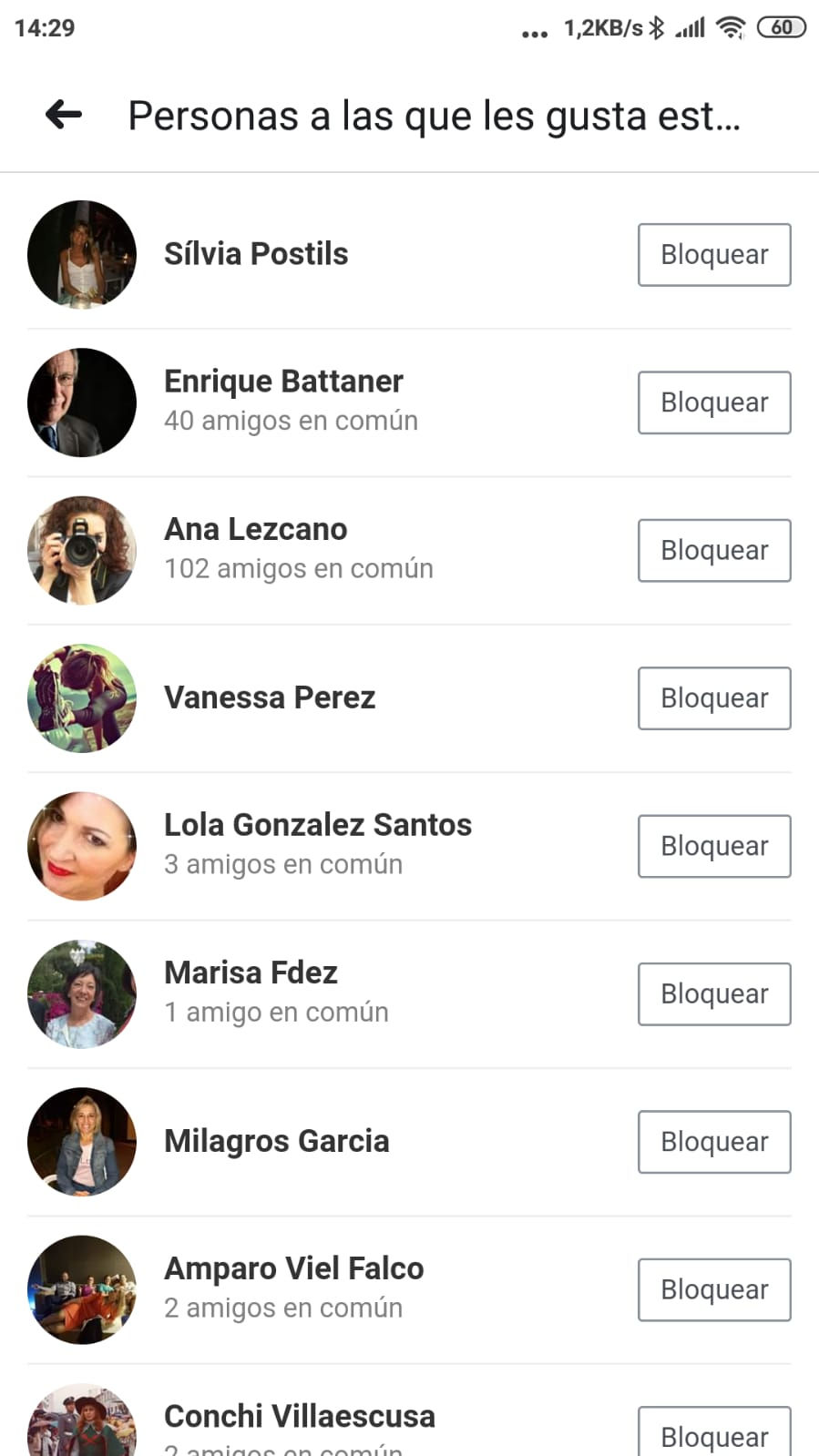819x1456 pixels.
Task: Block Sílvia Postils
Action: coord(713,255)
